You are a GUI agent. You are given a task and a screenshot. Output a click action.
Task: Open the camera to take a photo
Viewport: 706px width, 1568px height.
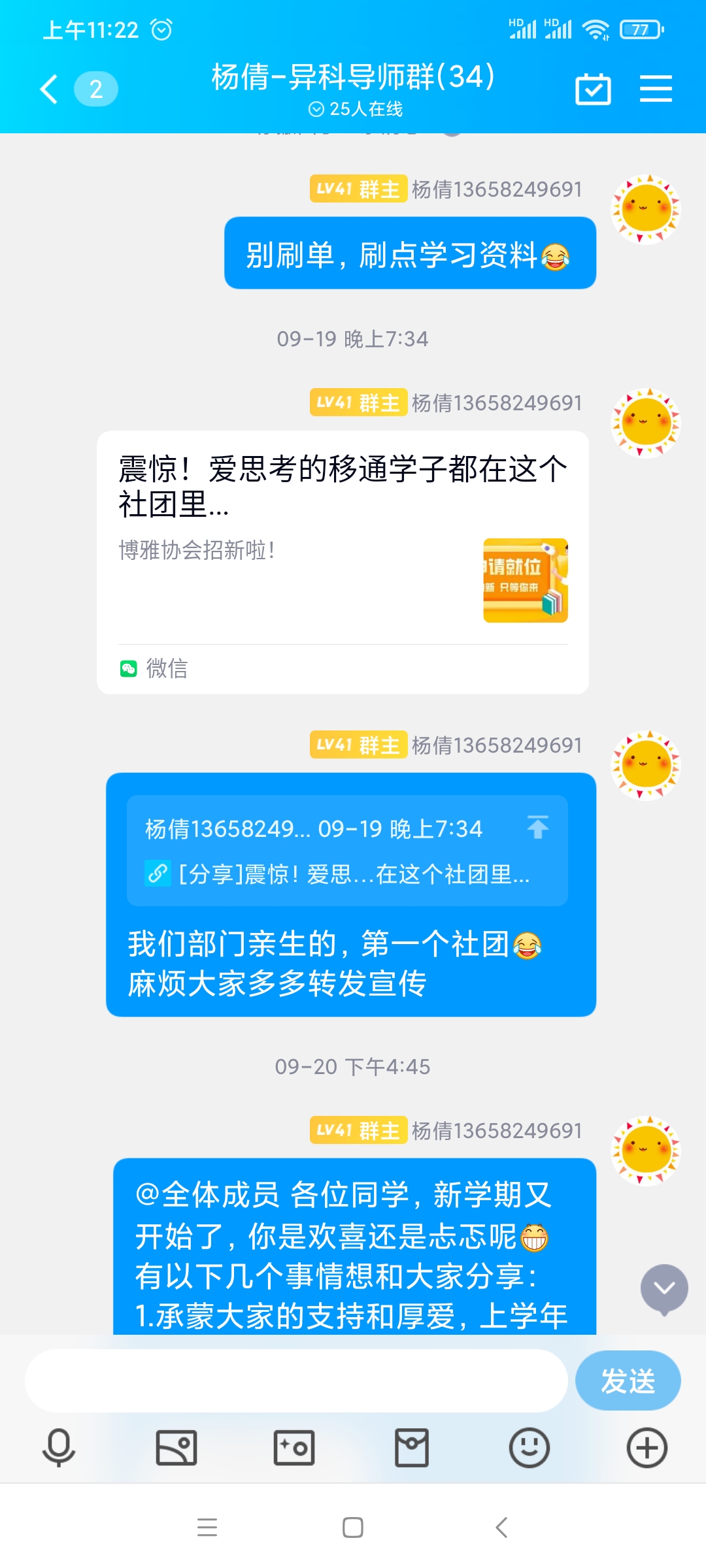[294, 1448]
